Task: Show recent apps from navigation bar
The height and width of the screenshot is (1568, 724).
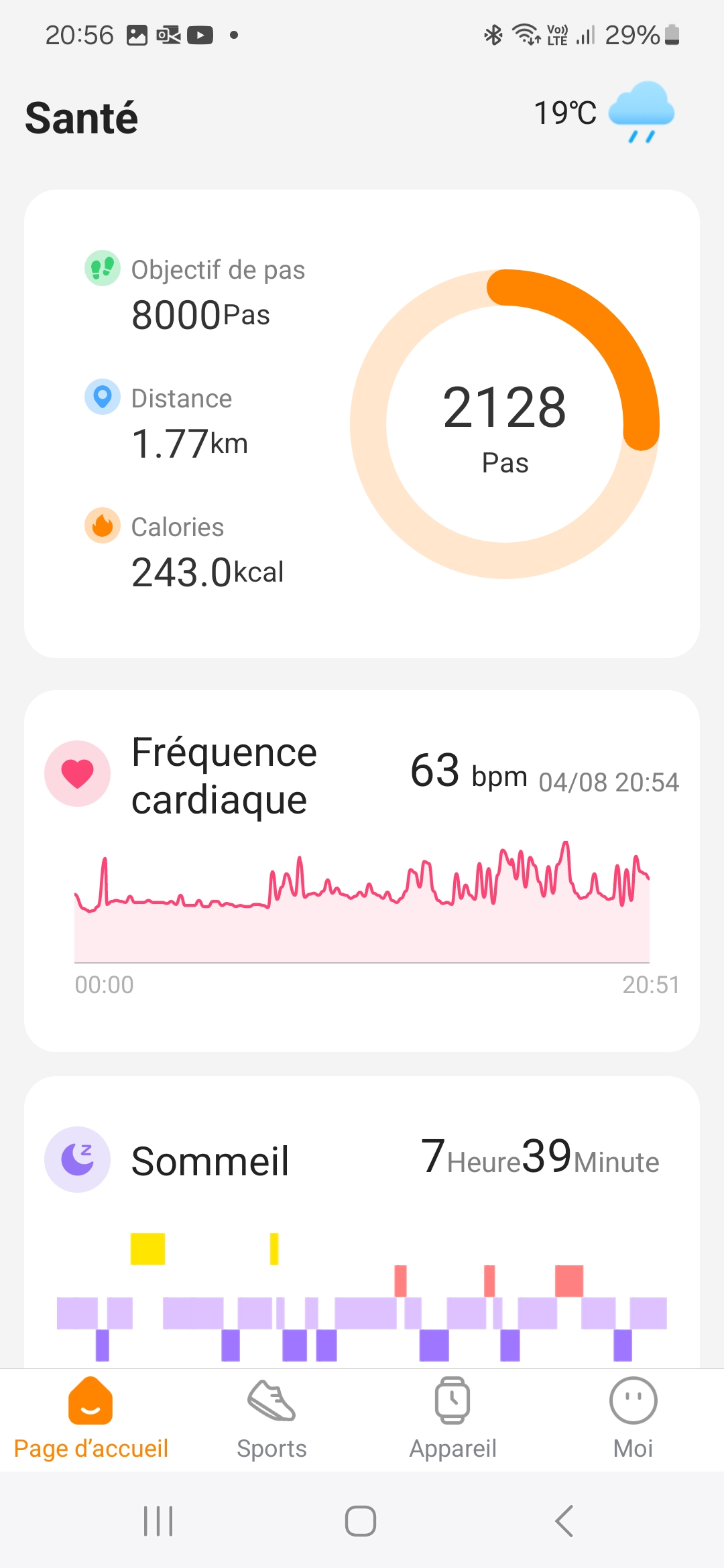Action: (158, 1521)
